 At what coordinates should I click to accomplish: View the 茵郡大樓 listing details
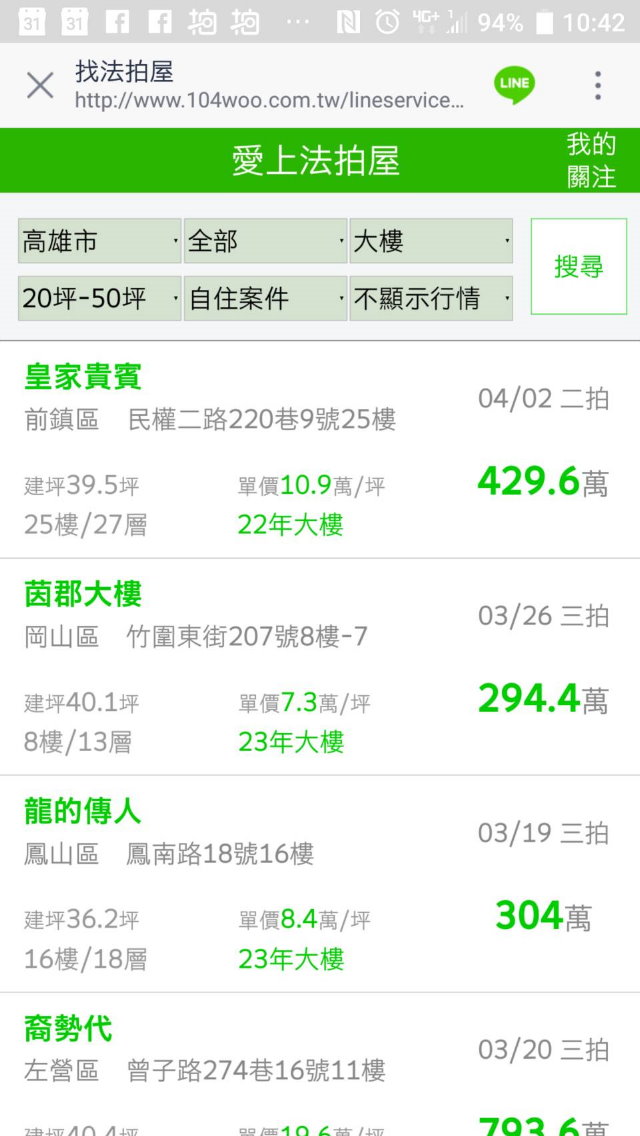tap(320, 667)
